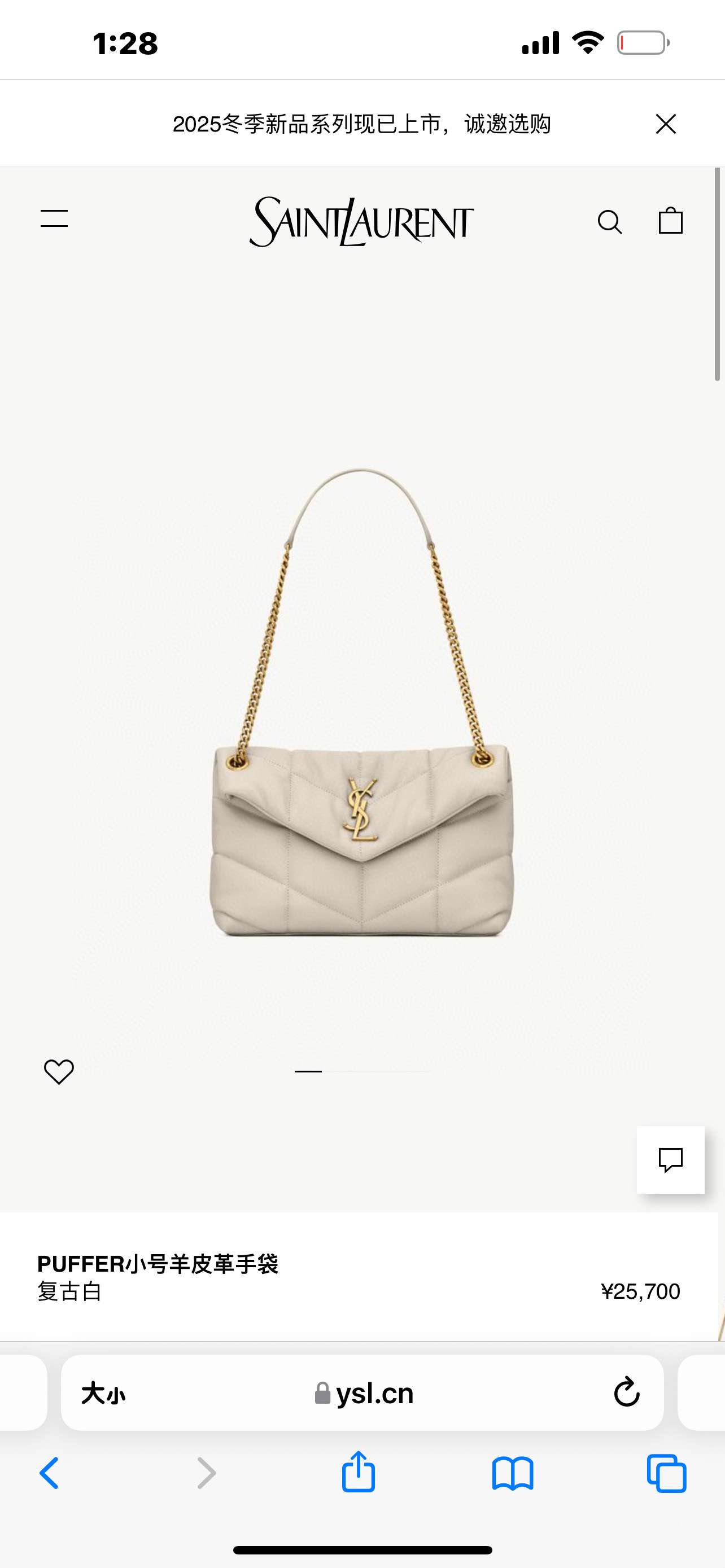Go to the Saint Laurent homepage

coord(361,222)
